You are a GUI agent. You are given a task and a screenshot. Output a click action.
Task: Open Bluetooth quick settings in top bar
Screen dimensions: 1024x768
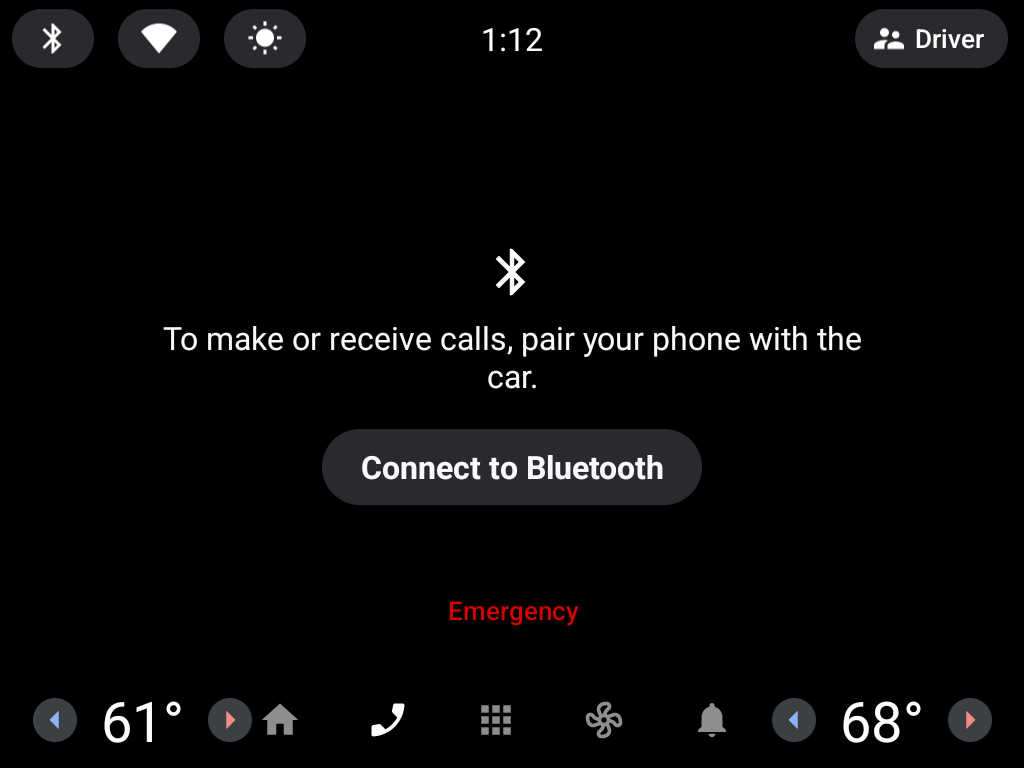coord(53,39)
